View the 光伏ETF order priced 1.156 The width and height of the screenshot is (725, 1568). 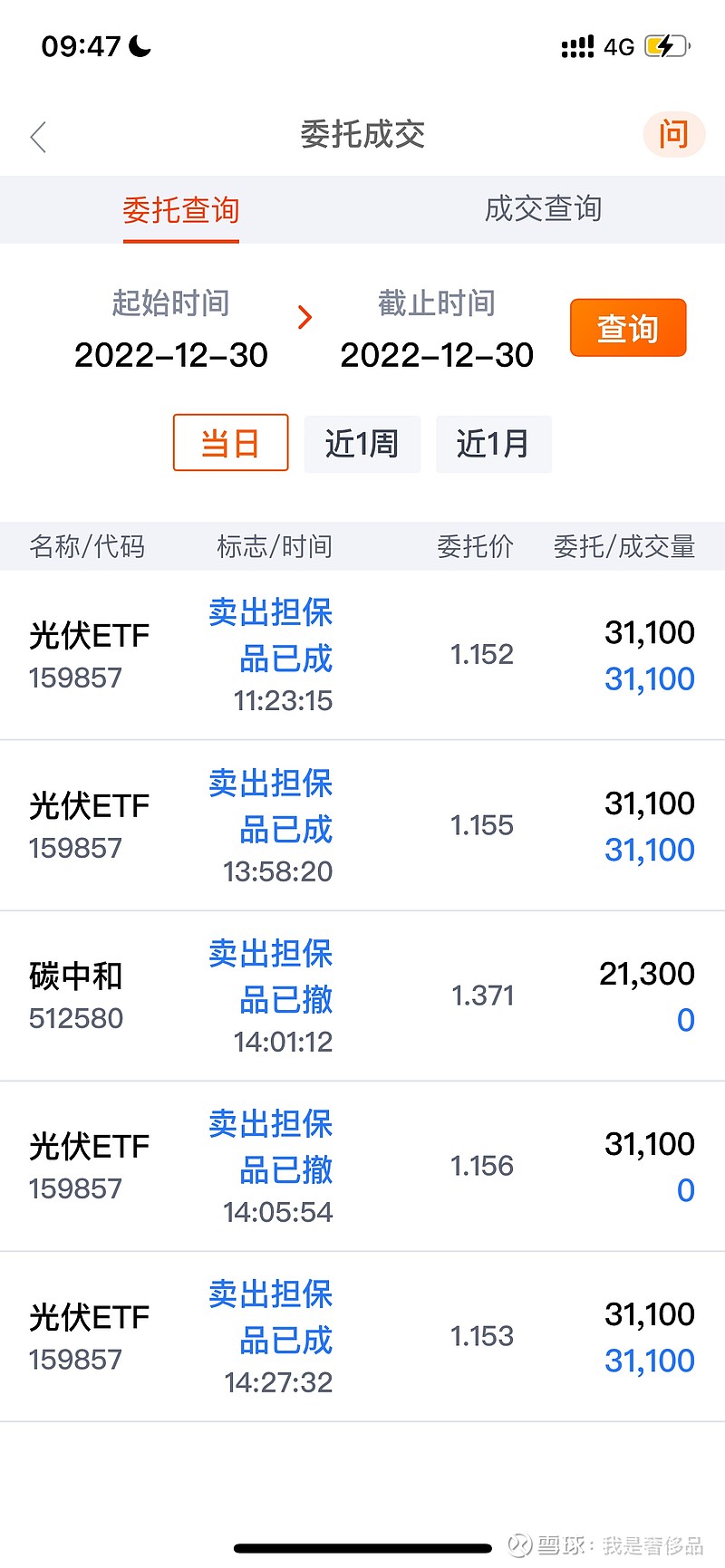coord(362,1166)
